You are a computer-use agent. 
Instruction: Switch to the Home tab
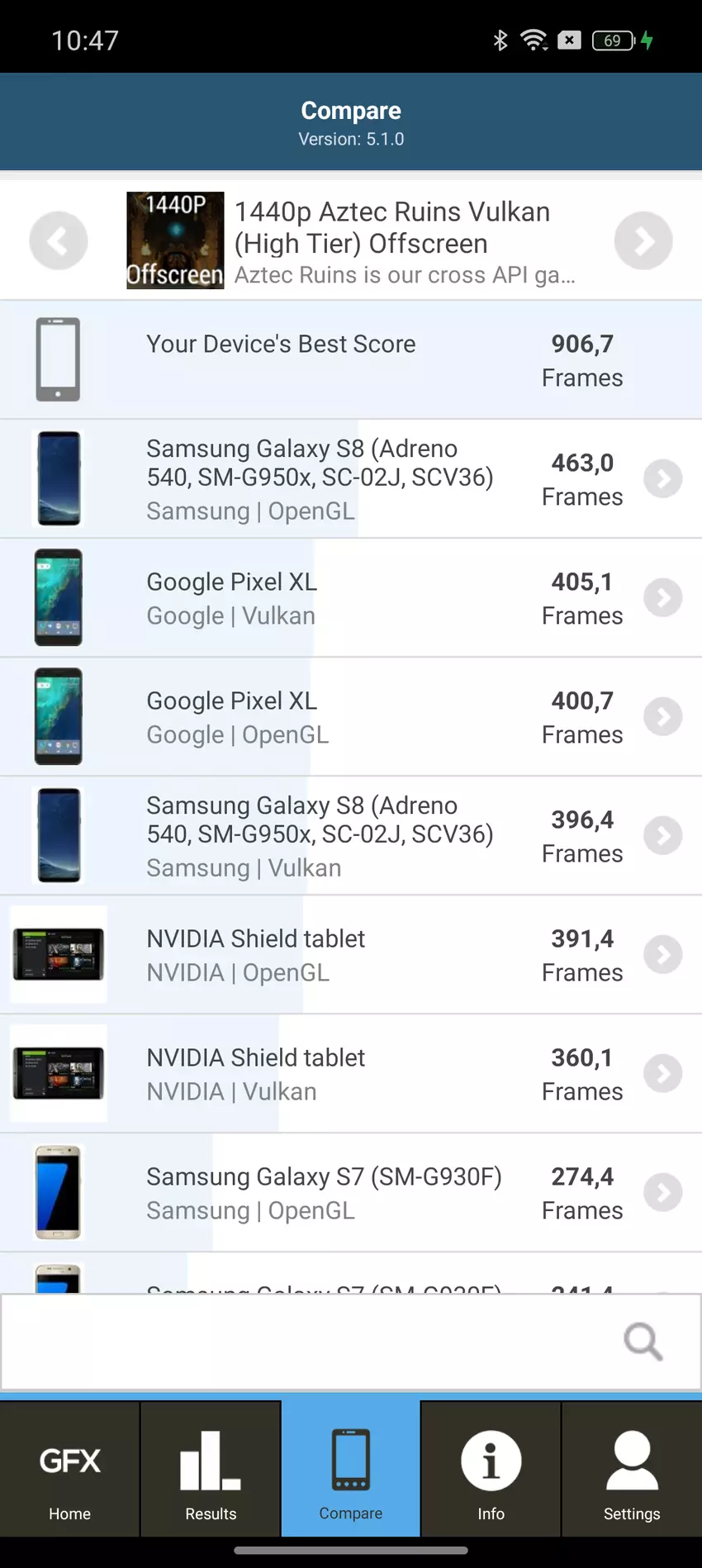tap(69, 1471)
